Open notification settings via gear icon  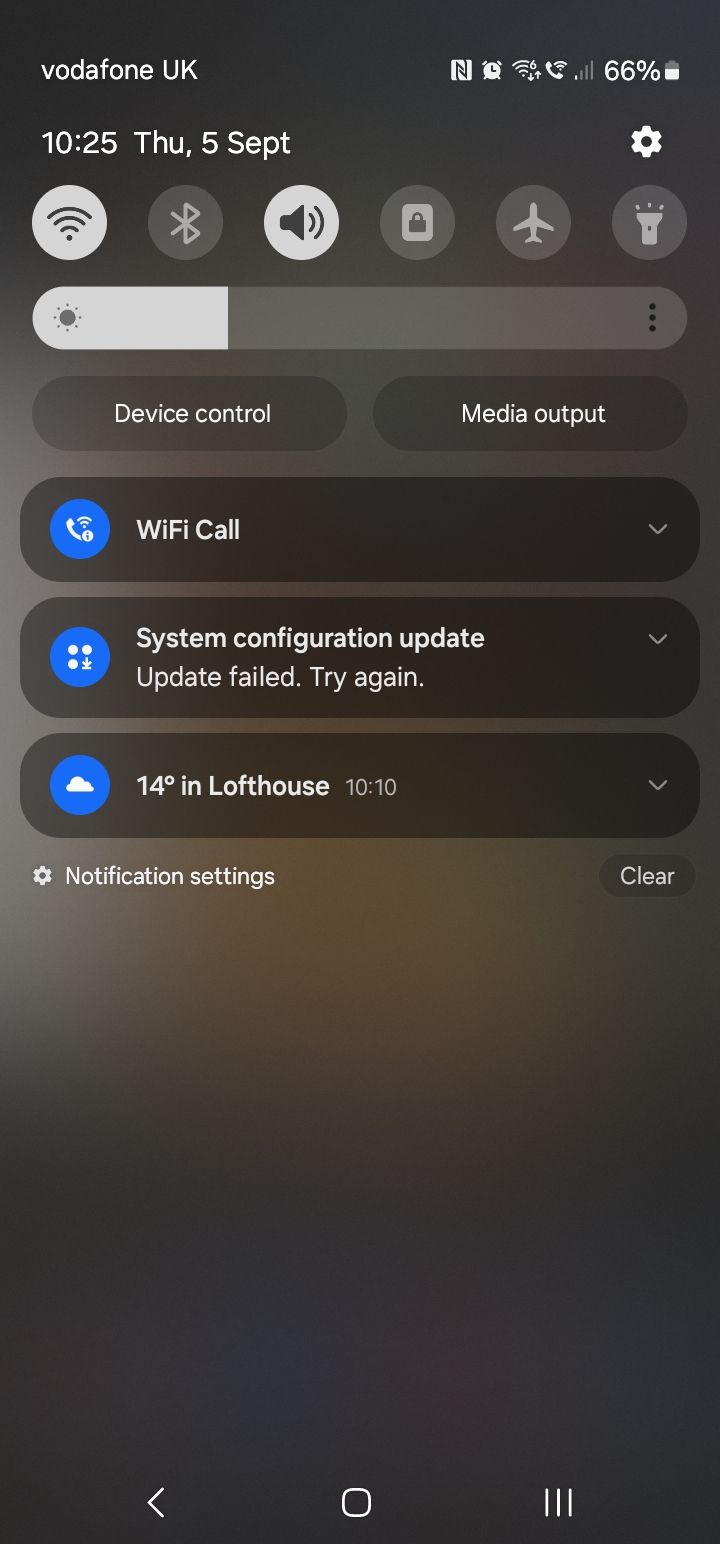click(41, 875)
